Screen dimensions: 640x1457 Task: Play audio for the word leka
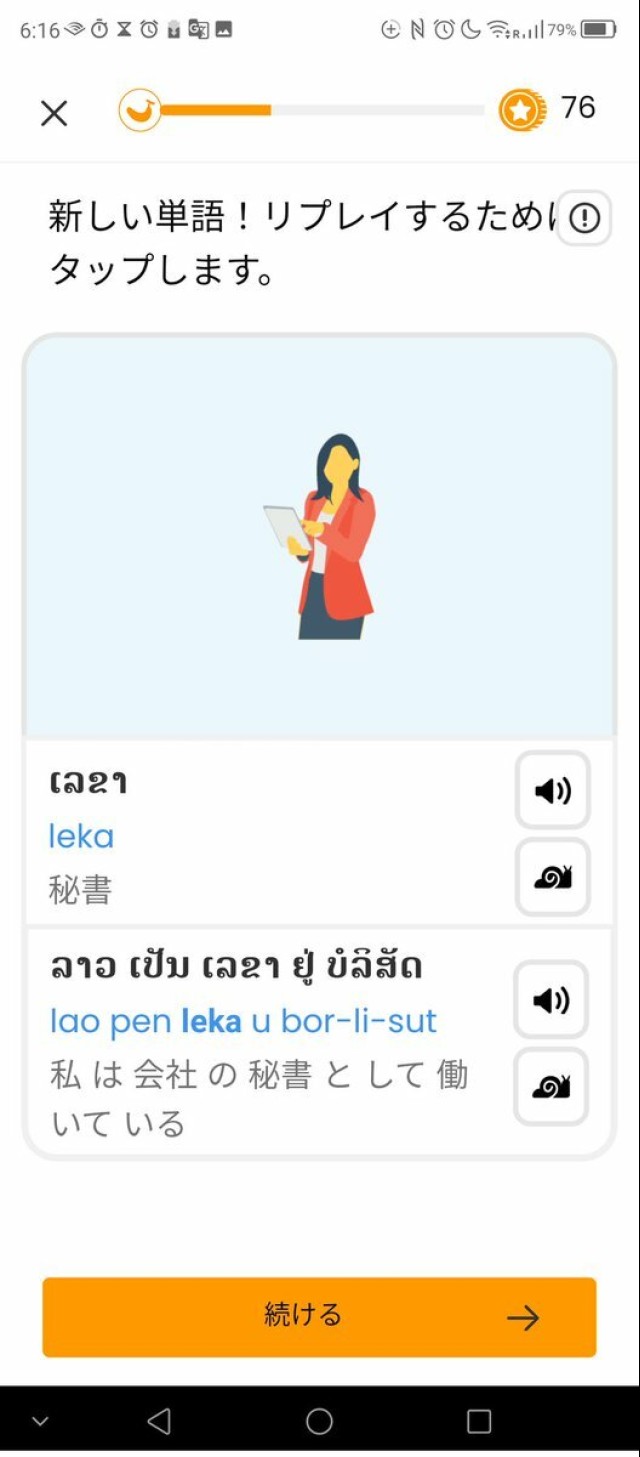(553, 791)
